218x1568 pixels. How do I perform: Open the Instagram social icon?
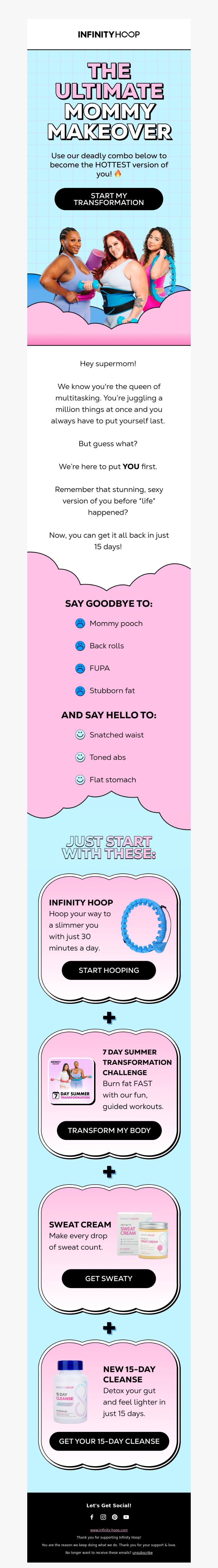103,1517
